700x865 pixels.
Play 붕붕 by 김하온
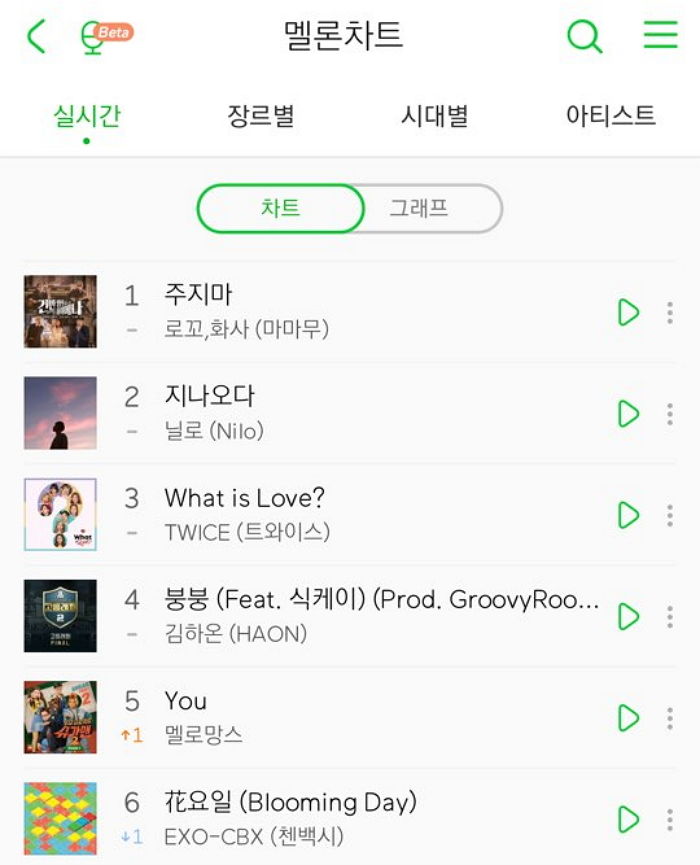click(x=628, y=617)
